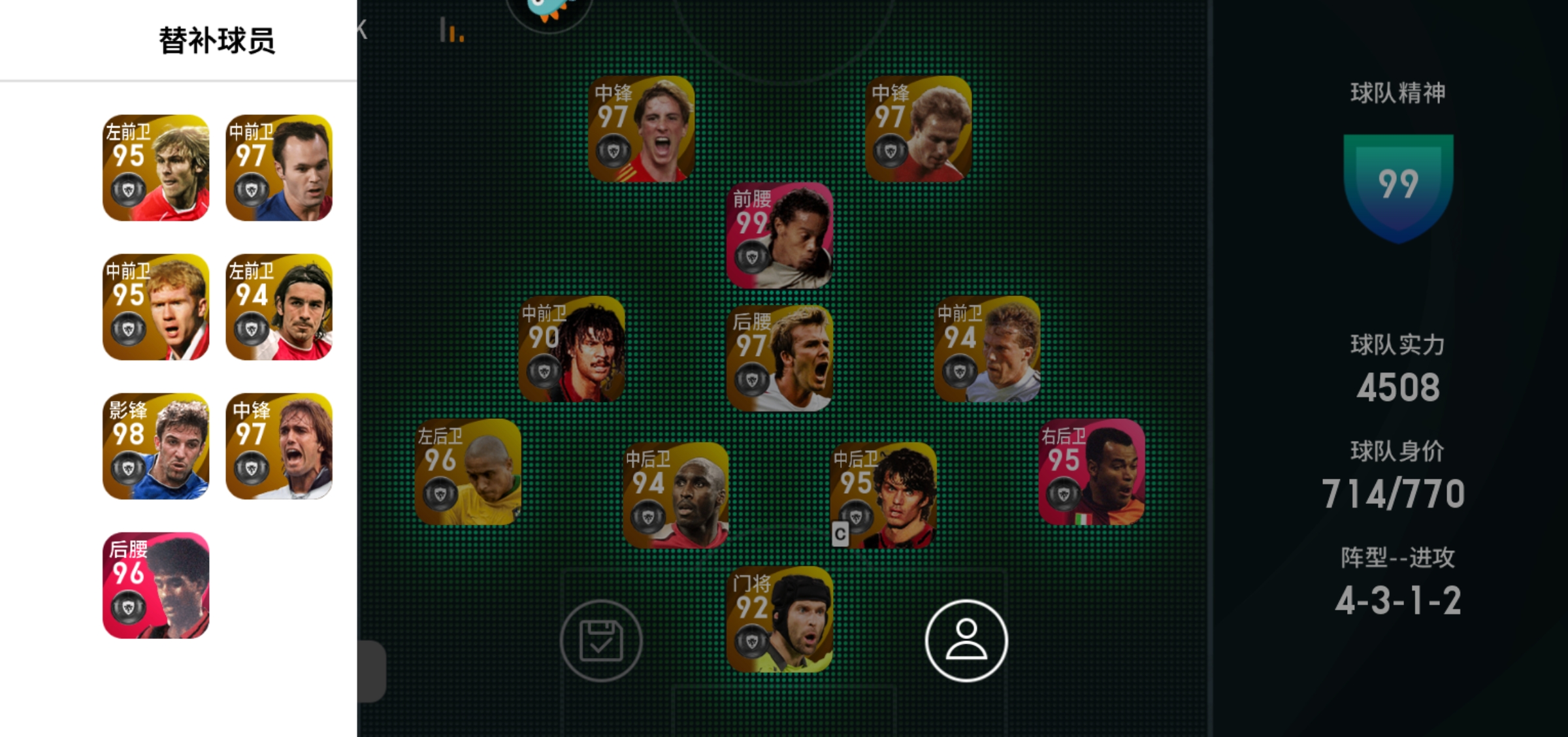Choose substitute 中前卫 97 card
This screenshot has height=737, width=1568.
tap(279, 168)
